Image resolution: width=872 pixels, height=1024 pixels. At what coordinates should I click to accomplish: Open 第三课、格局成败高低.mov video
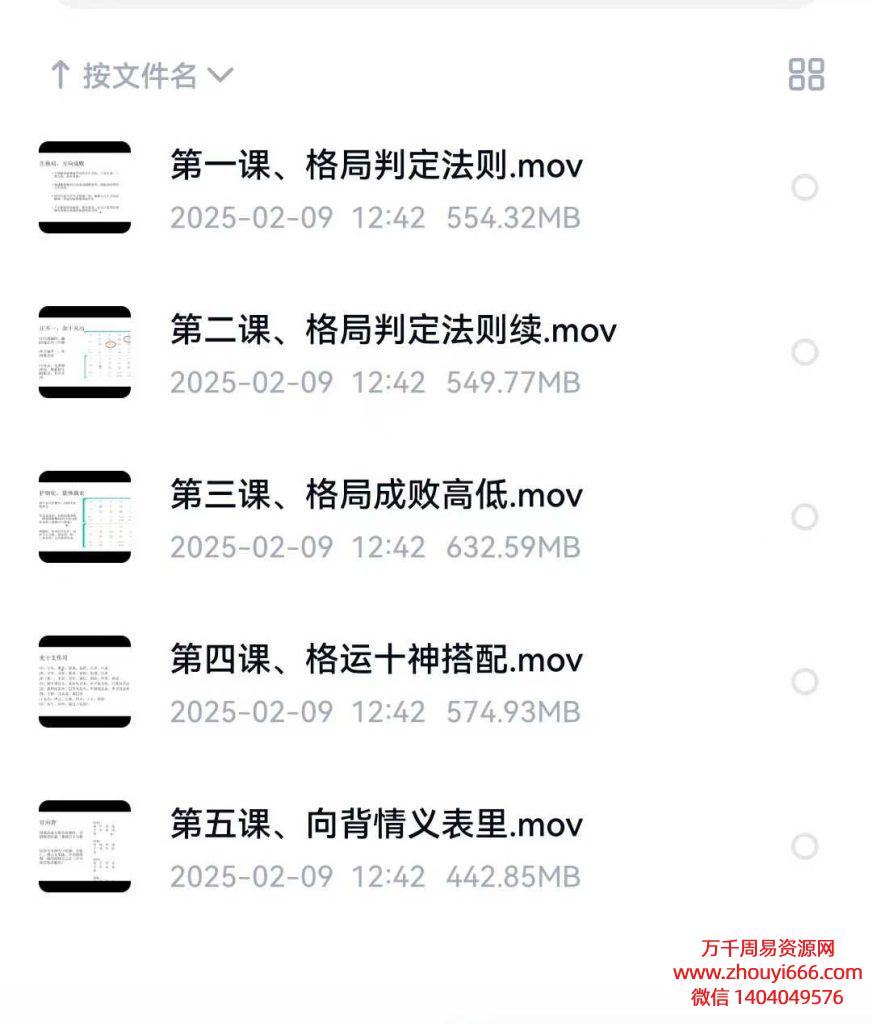[x=376, y=496]
